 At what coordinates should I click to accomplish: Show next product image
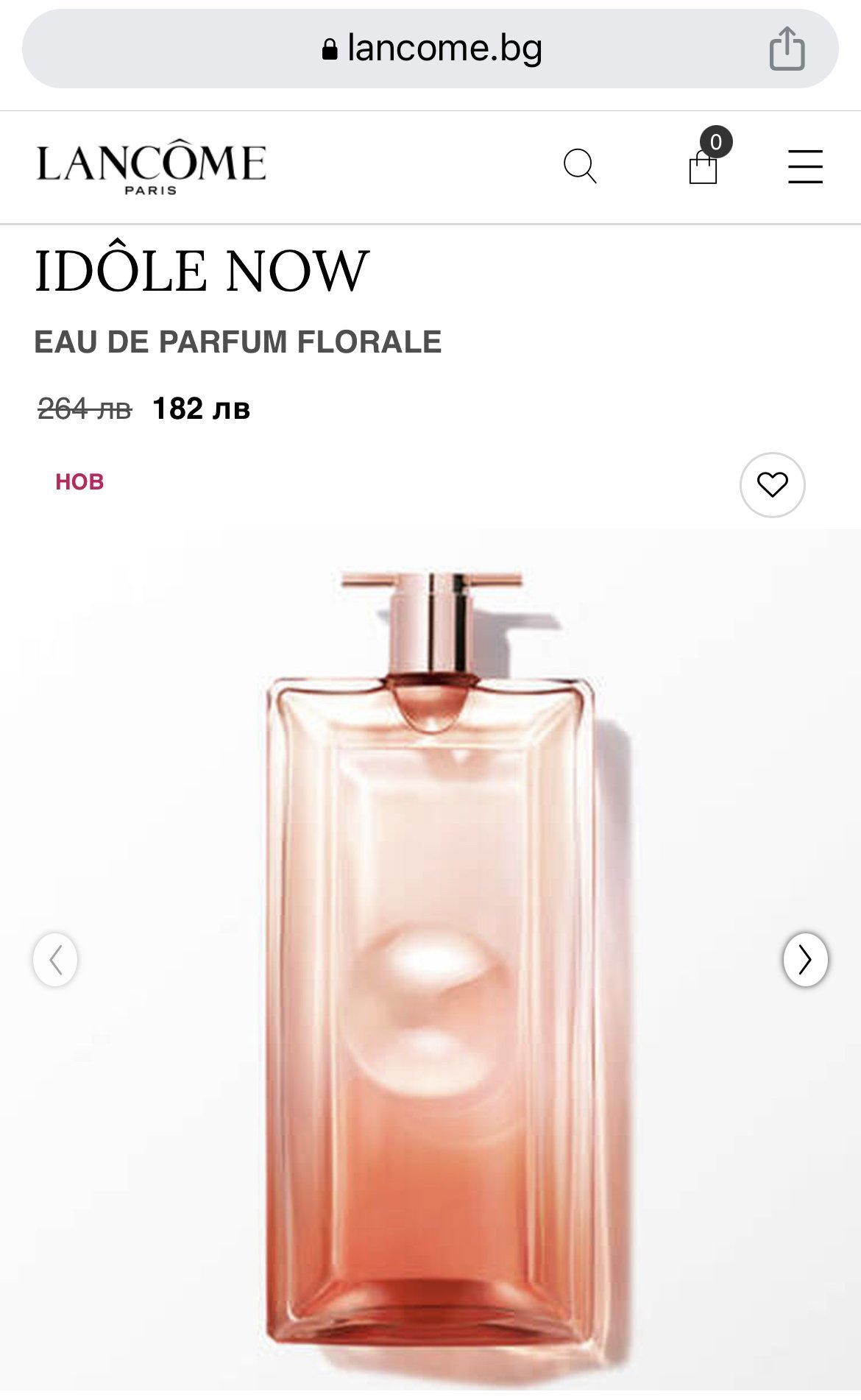point(805,959)
